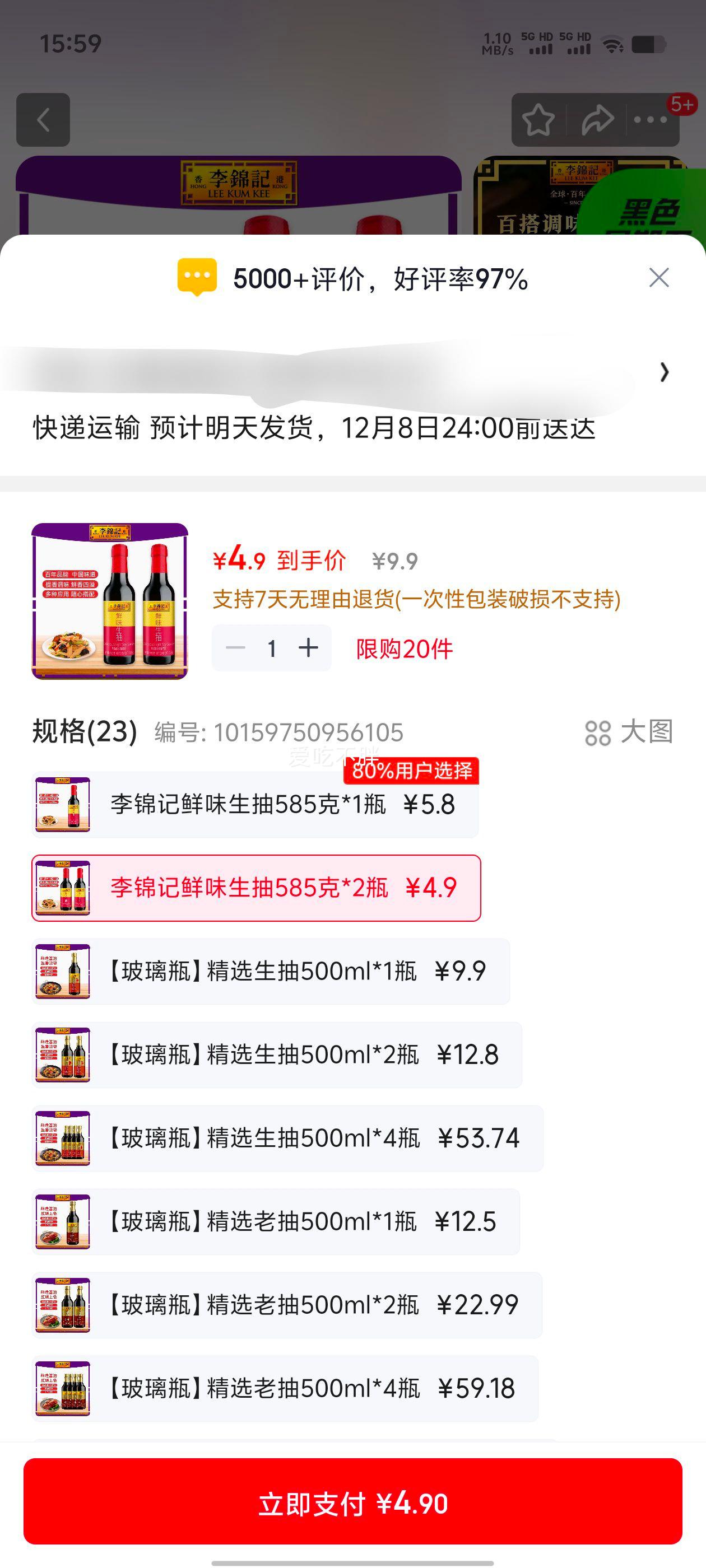
Task: Pick 精选老抽500ml*2瓶 for ¥22.99
Action: pyautogui.click(x=286, y=1305)
